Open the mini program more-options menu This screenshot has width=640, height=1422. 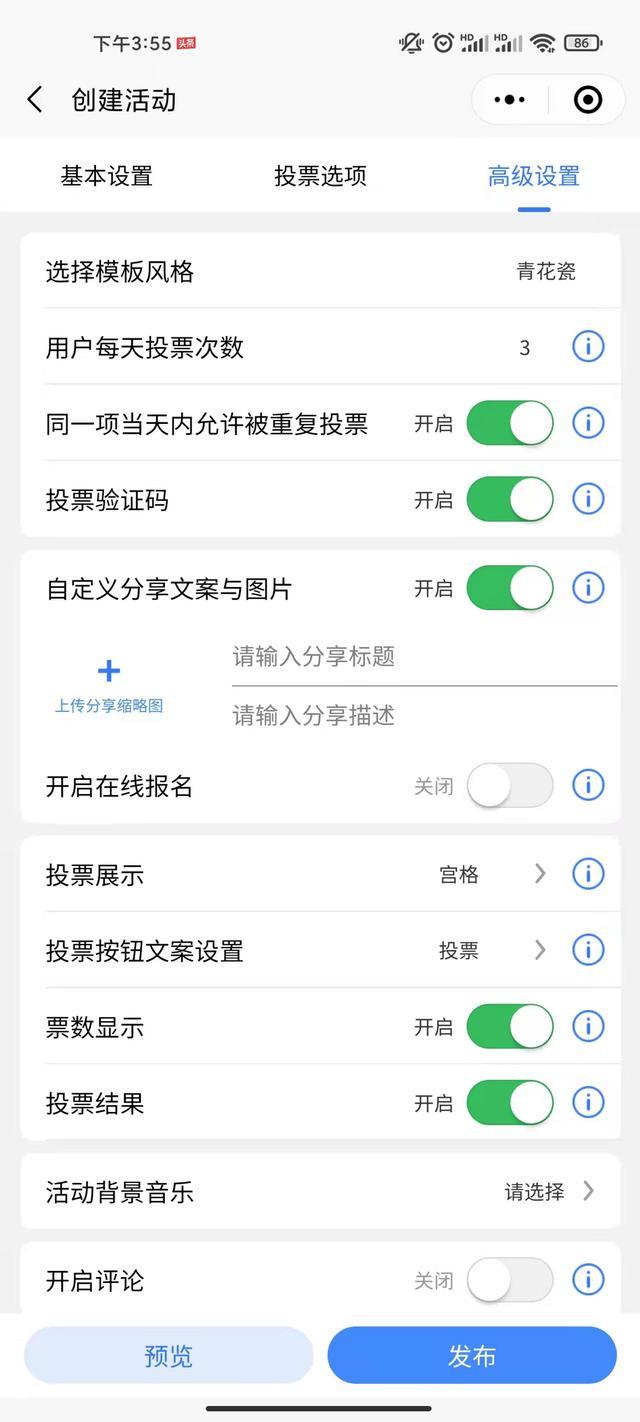(x=509, y=100)
